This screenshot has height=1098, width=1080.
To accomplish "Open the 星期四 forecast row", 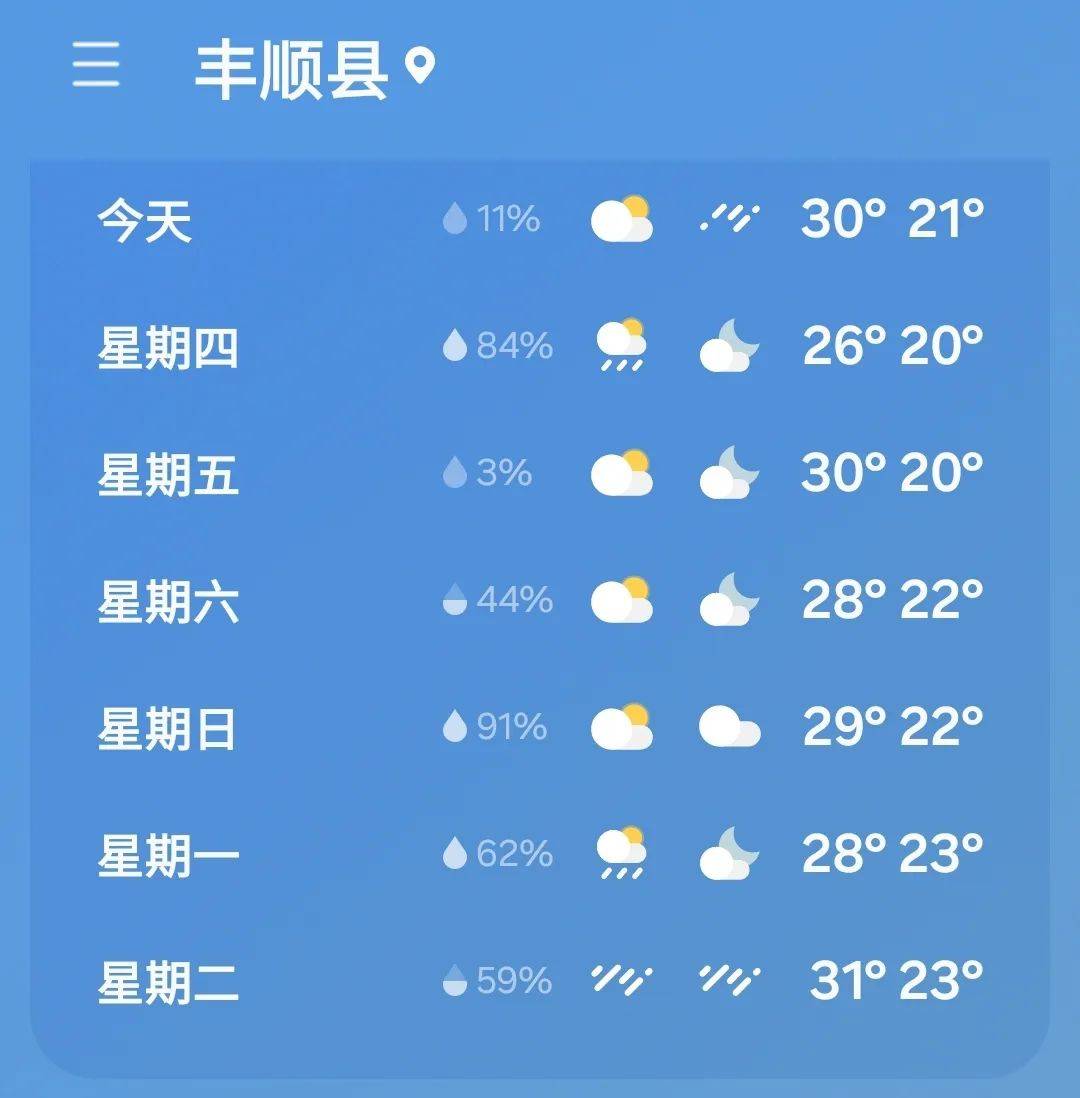I will tap(540, 346).
